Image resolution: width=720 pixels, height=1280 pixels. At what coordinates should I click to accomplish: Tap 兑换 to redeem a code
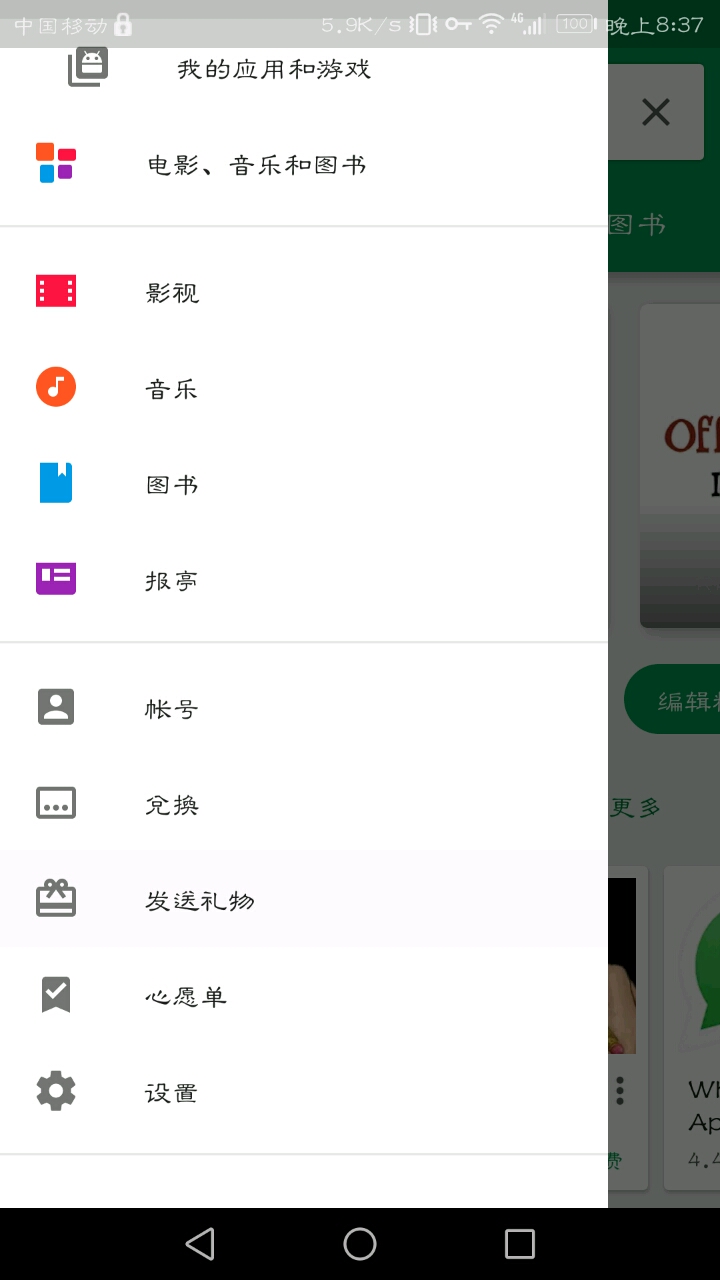click(x=172, y=804)
